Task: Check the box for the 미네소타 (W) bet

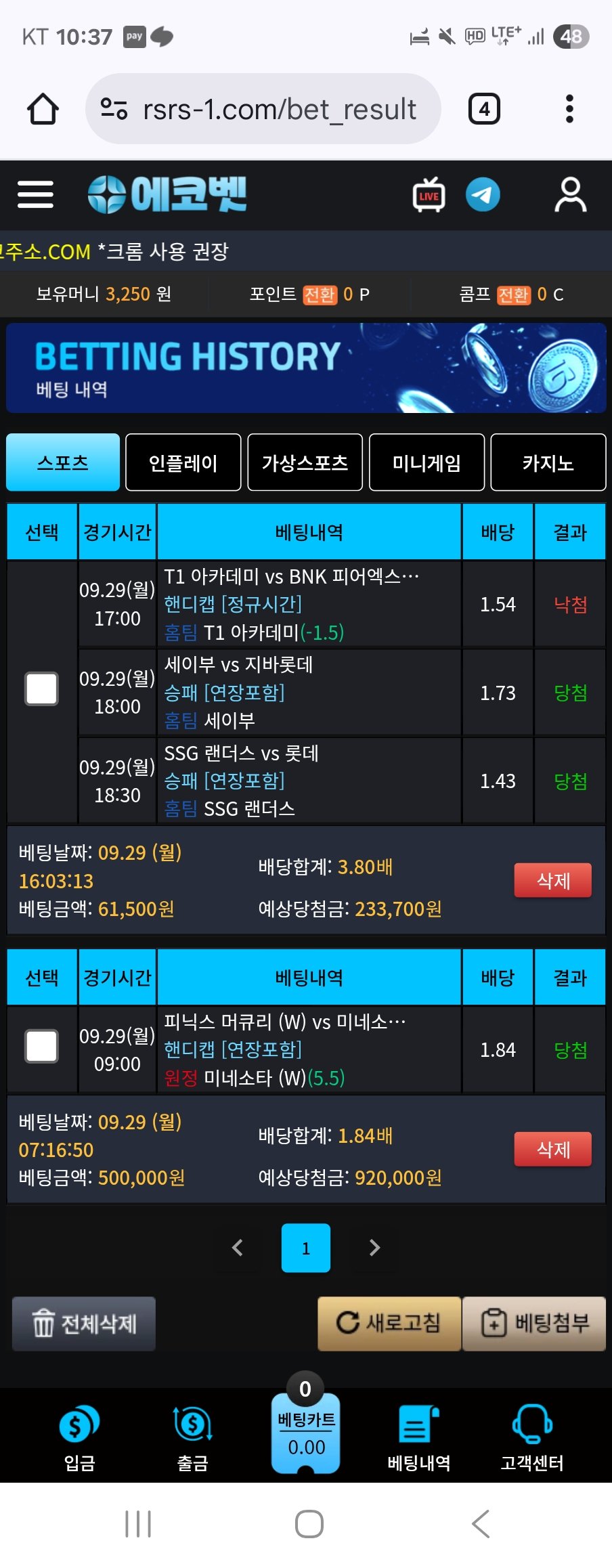Action: tap(41, 1047)
